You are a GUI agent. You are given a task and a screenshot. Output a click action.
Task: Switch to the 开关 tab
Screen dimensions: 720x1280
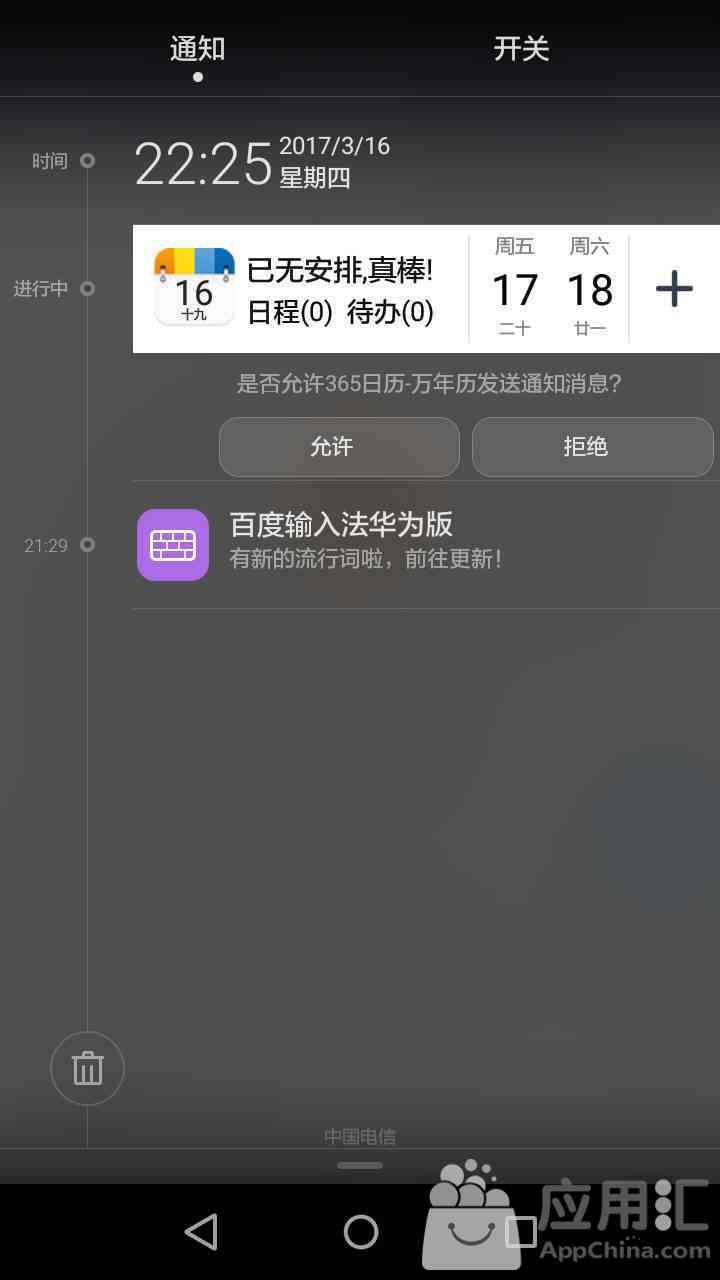[521, 48]
